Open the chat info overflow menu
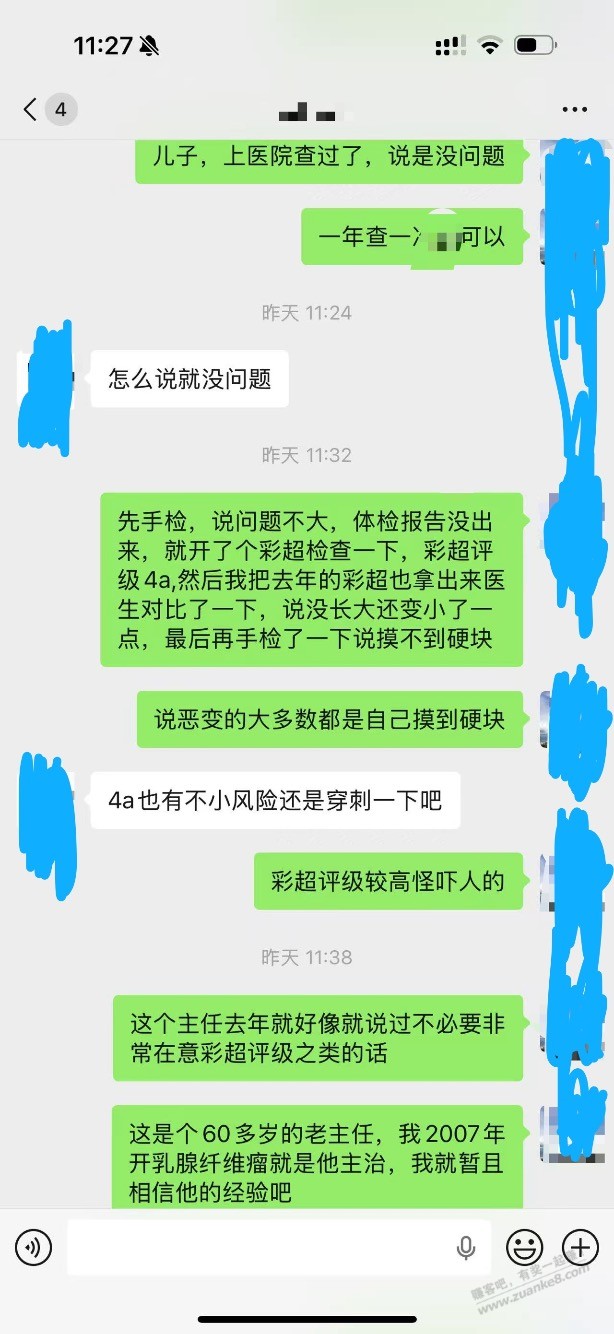This screenshot has width=614, height=1334. pos(574,109)
